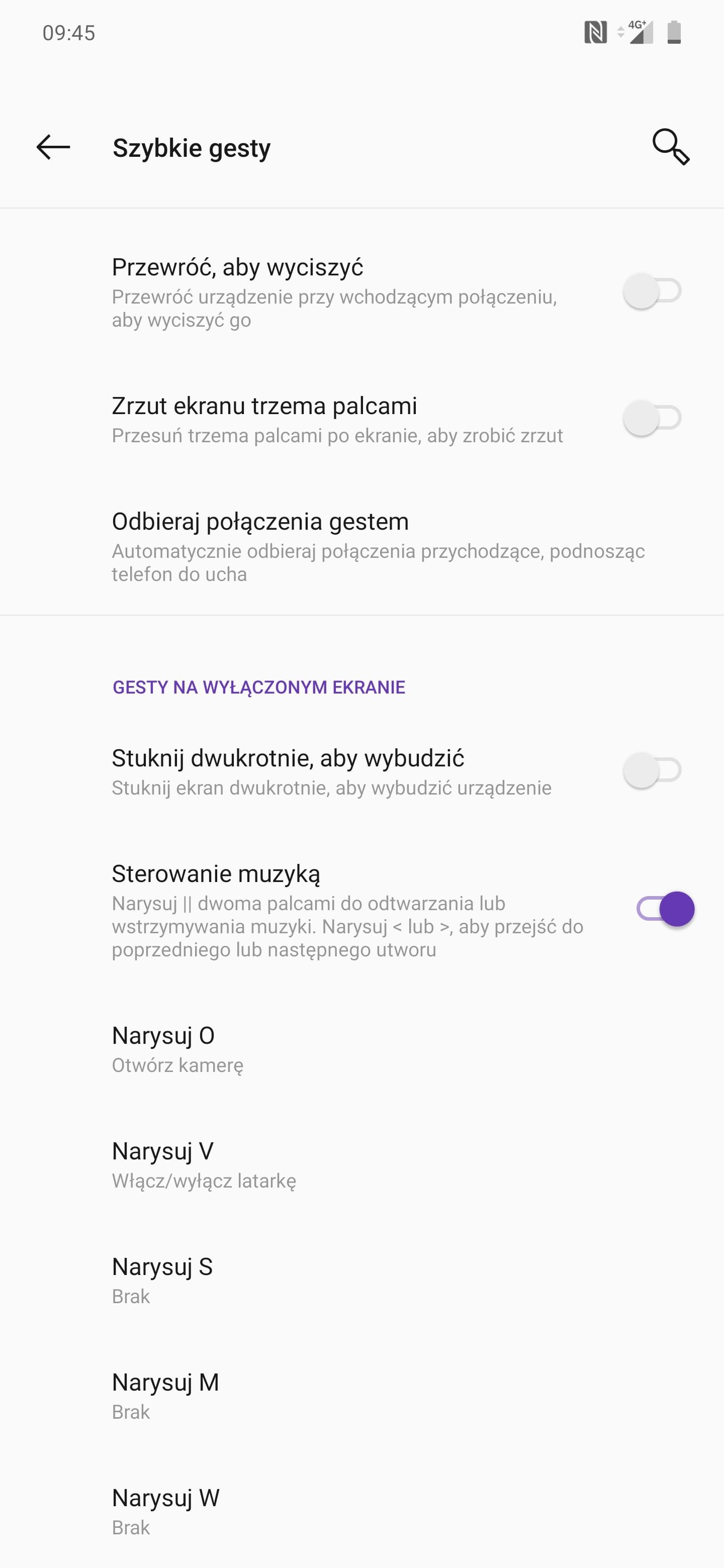Select the Narysuj S row
This screenshot has height=1568, width=724.
coord(361,1280)
